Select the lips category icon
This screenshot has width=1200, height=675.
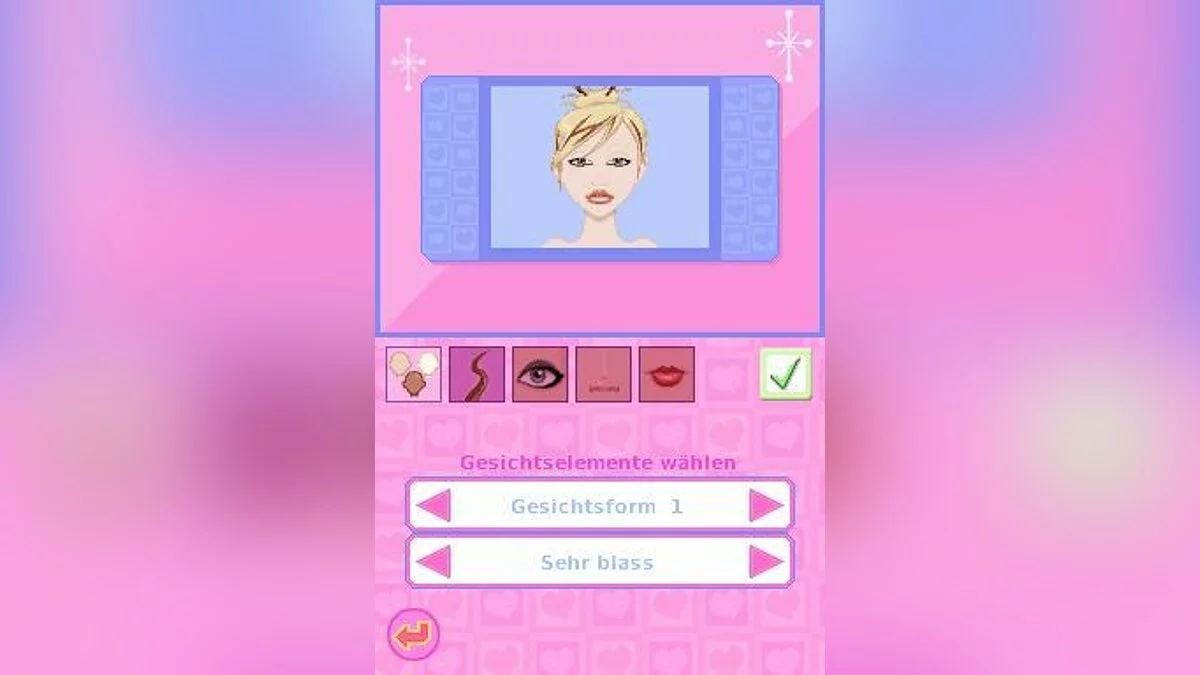[666, 375]
